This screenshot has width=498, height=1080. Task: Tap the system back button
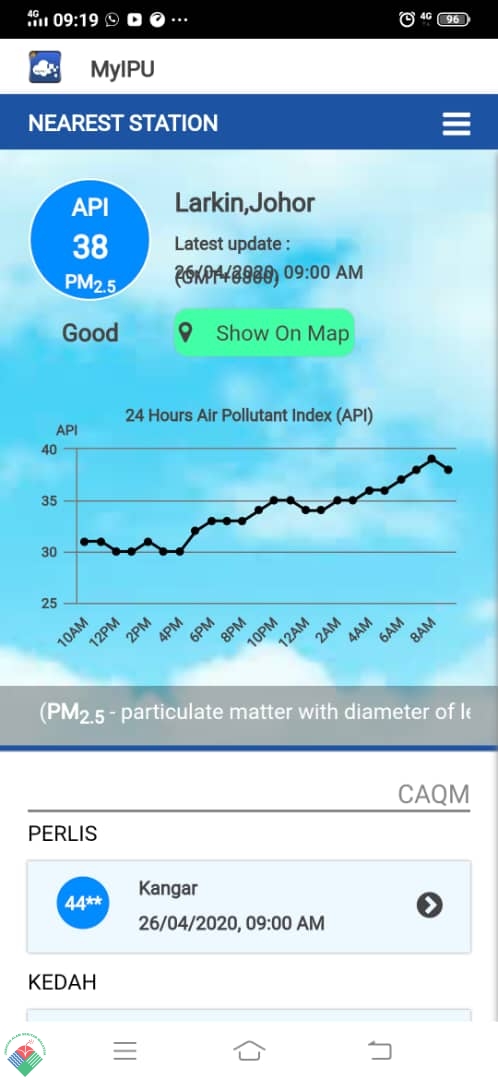(x=379, y=1050)
